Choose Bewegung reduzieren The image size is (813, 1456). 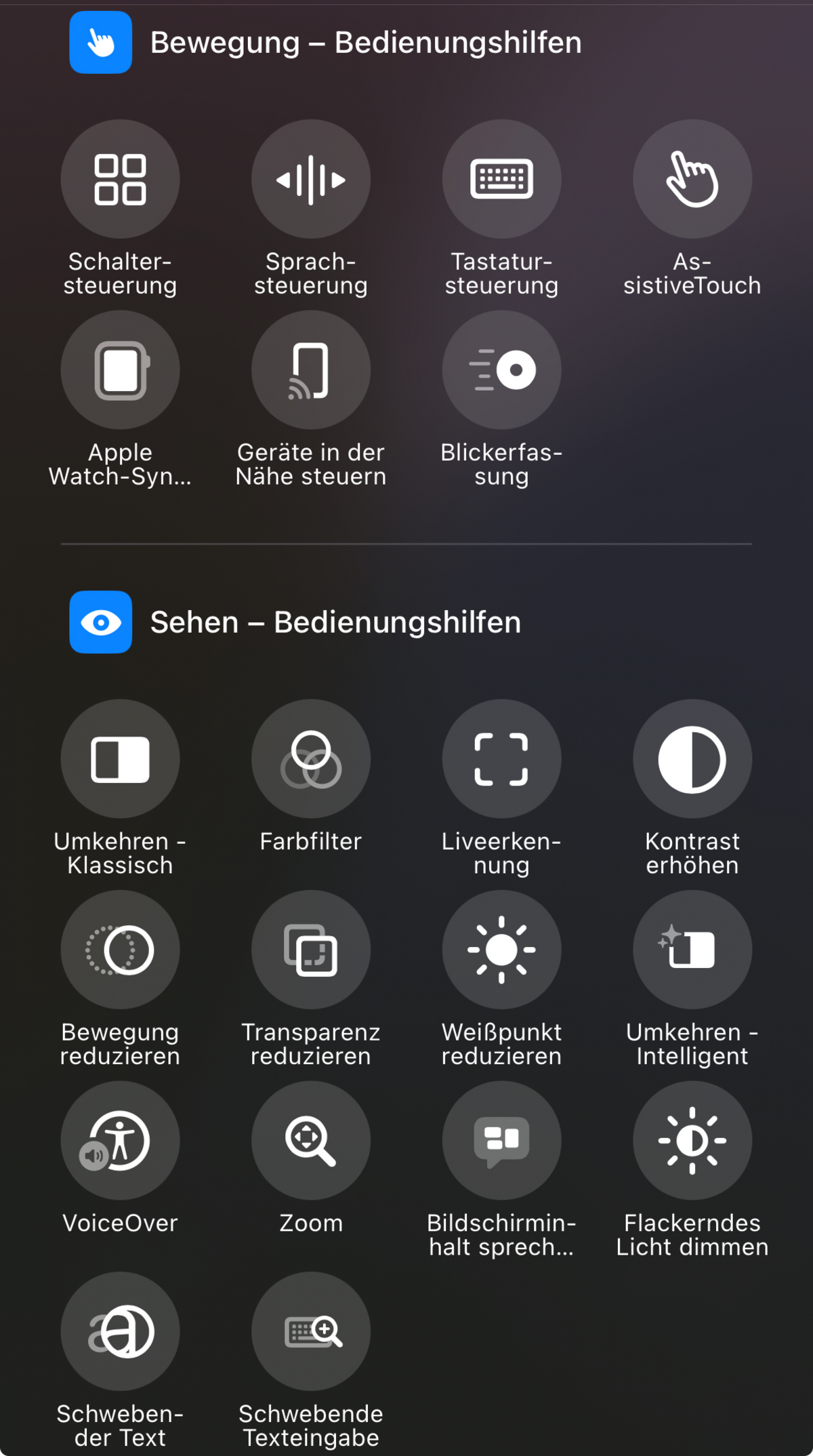pos(120,950)
